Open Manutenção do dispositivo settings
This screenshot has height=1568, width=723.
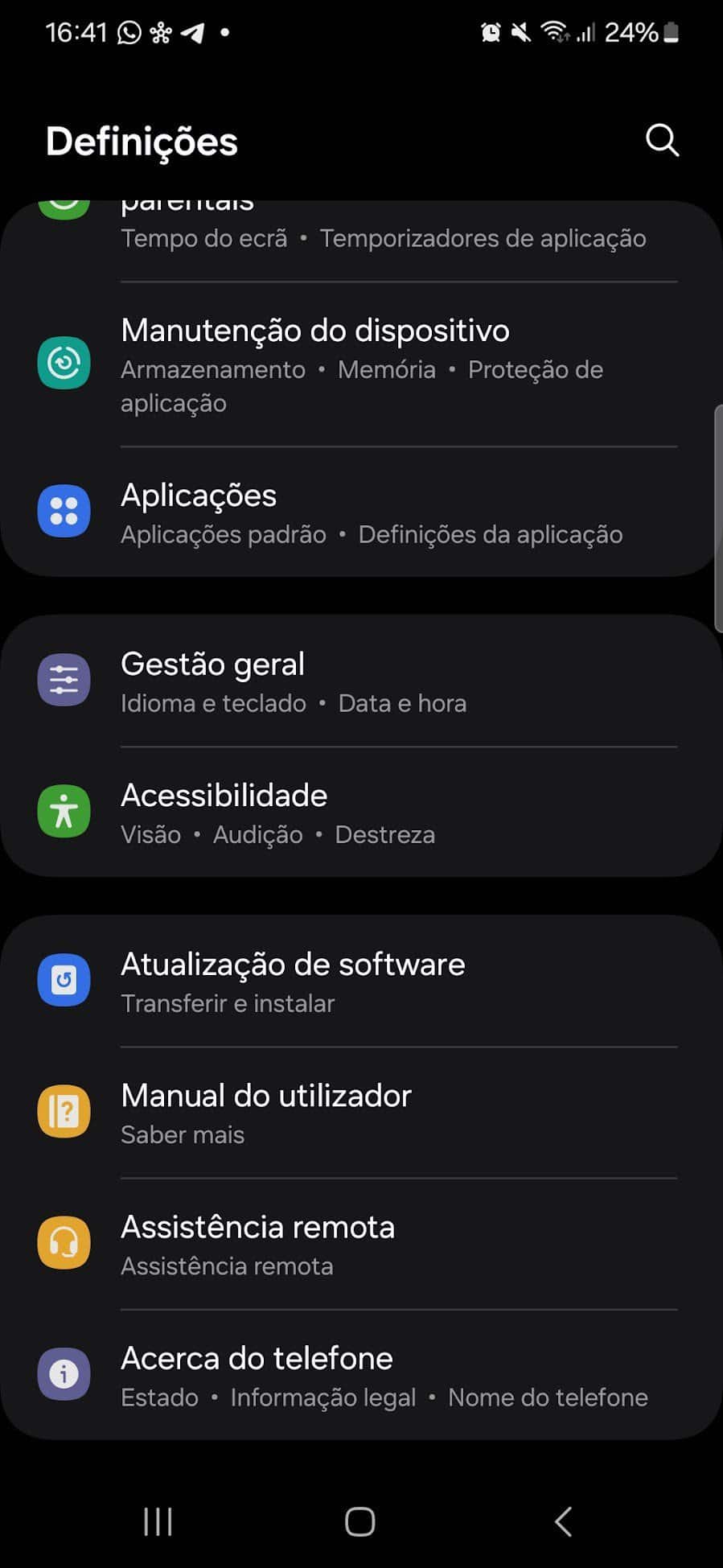coord(361,364)
